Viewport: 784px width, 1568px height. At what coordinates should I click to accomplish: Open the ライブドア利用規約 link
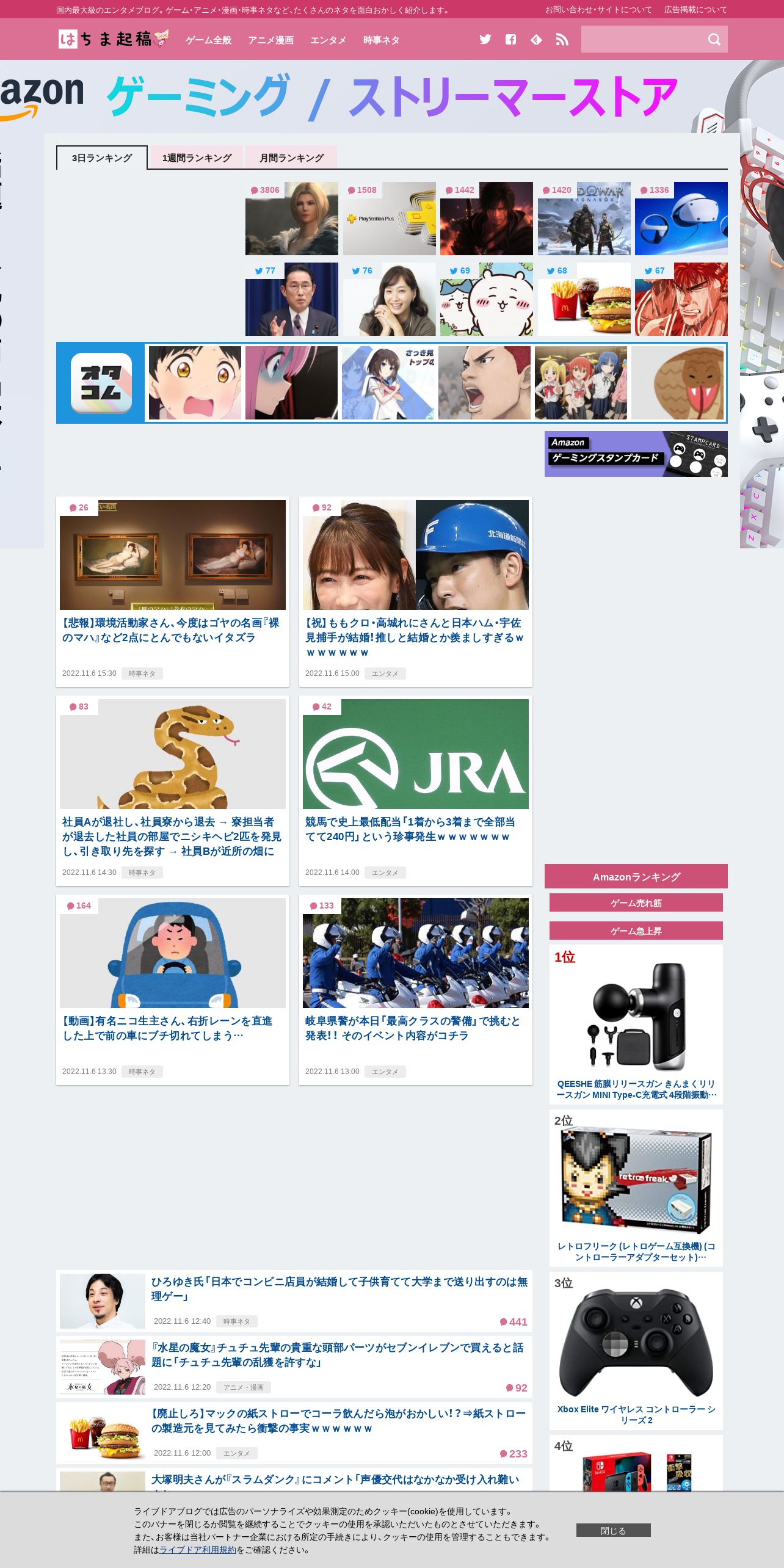coord(198,1550)
